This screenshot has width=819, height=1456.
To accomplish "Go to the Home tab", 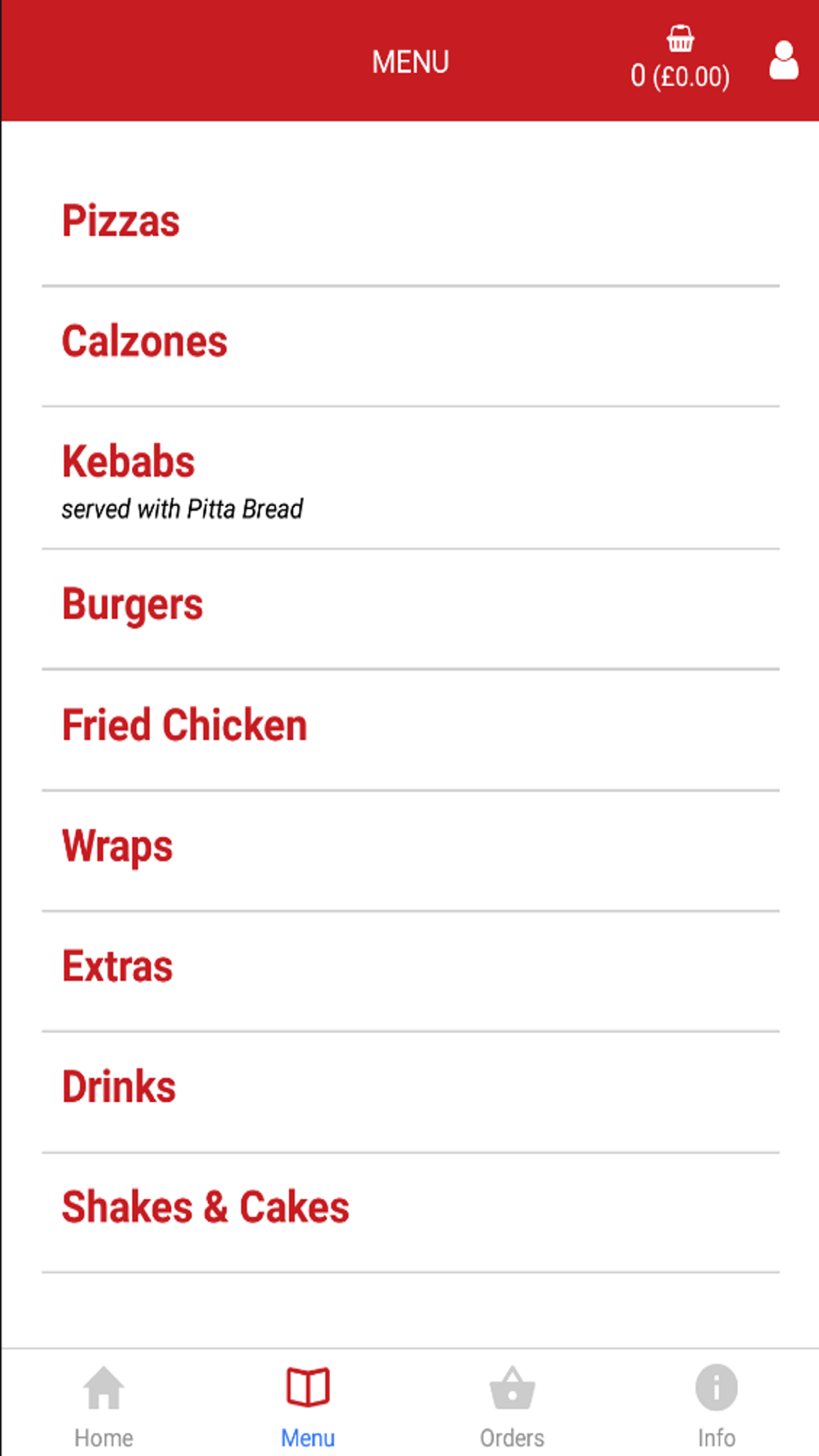I will 103,1406.
